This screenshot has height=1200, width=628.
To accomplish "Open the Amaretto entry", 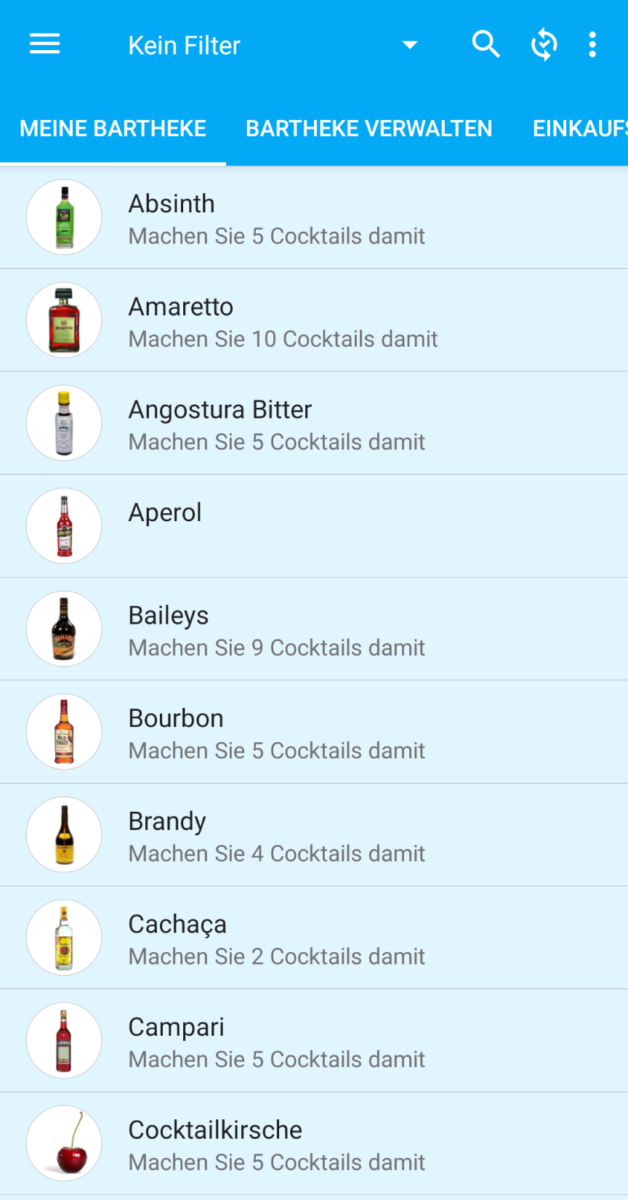I will (x=314, y=321).
